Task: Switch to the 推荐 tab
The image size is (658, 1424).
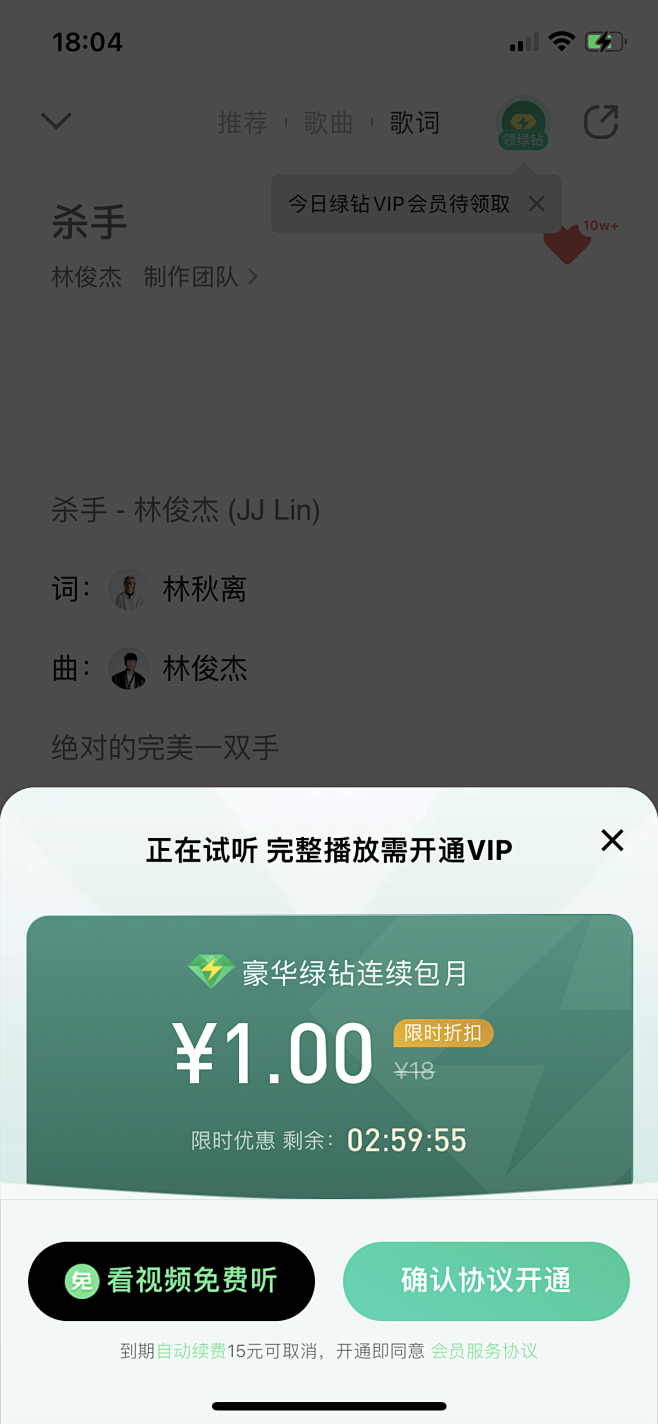Action: (x=243, y=123)
